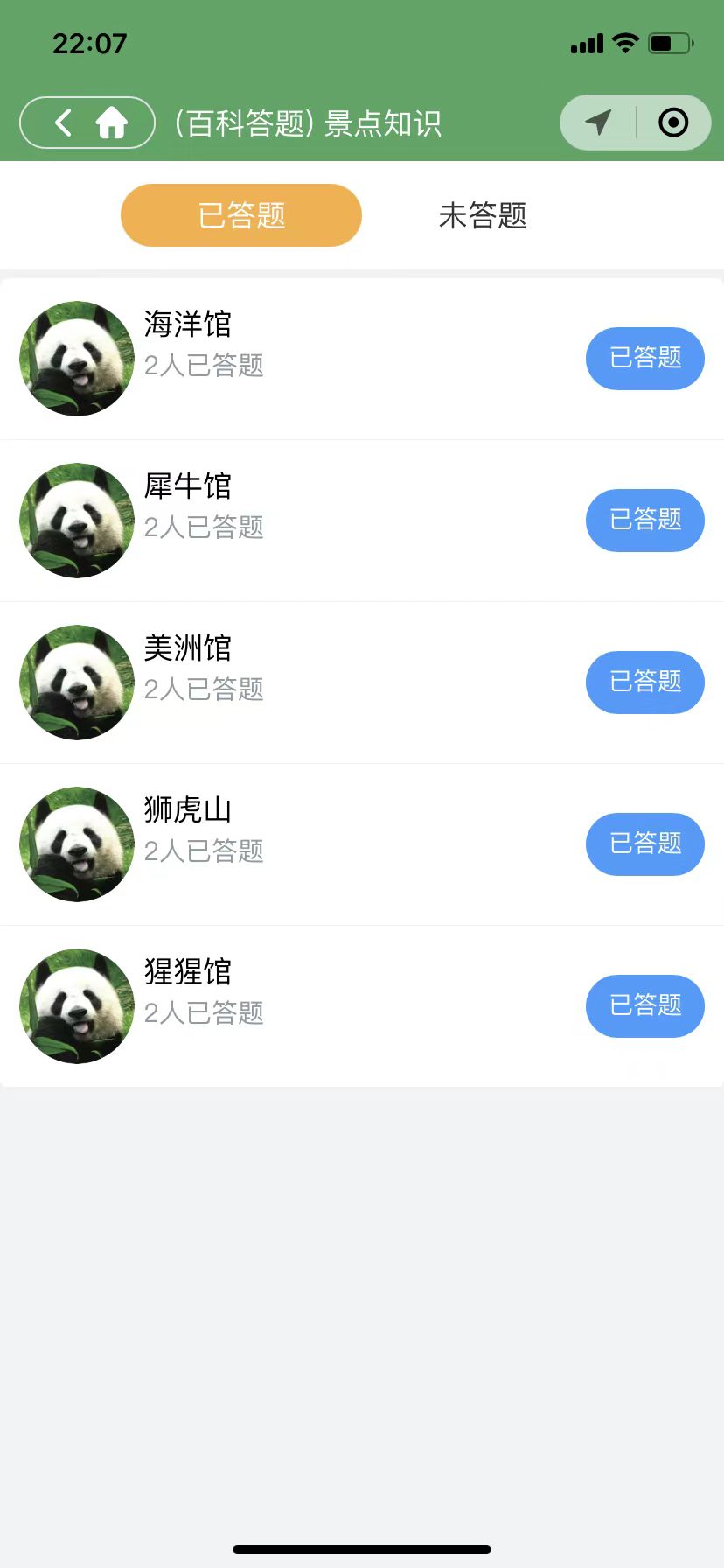Viewport: 724px width, 1568px height.
Task: Open the 猩猩馆 panda avatar
Action: (x=76, y=1006)
